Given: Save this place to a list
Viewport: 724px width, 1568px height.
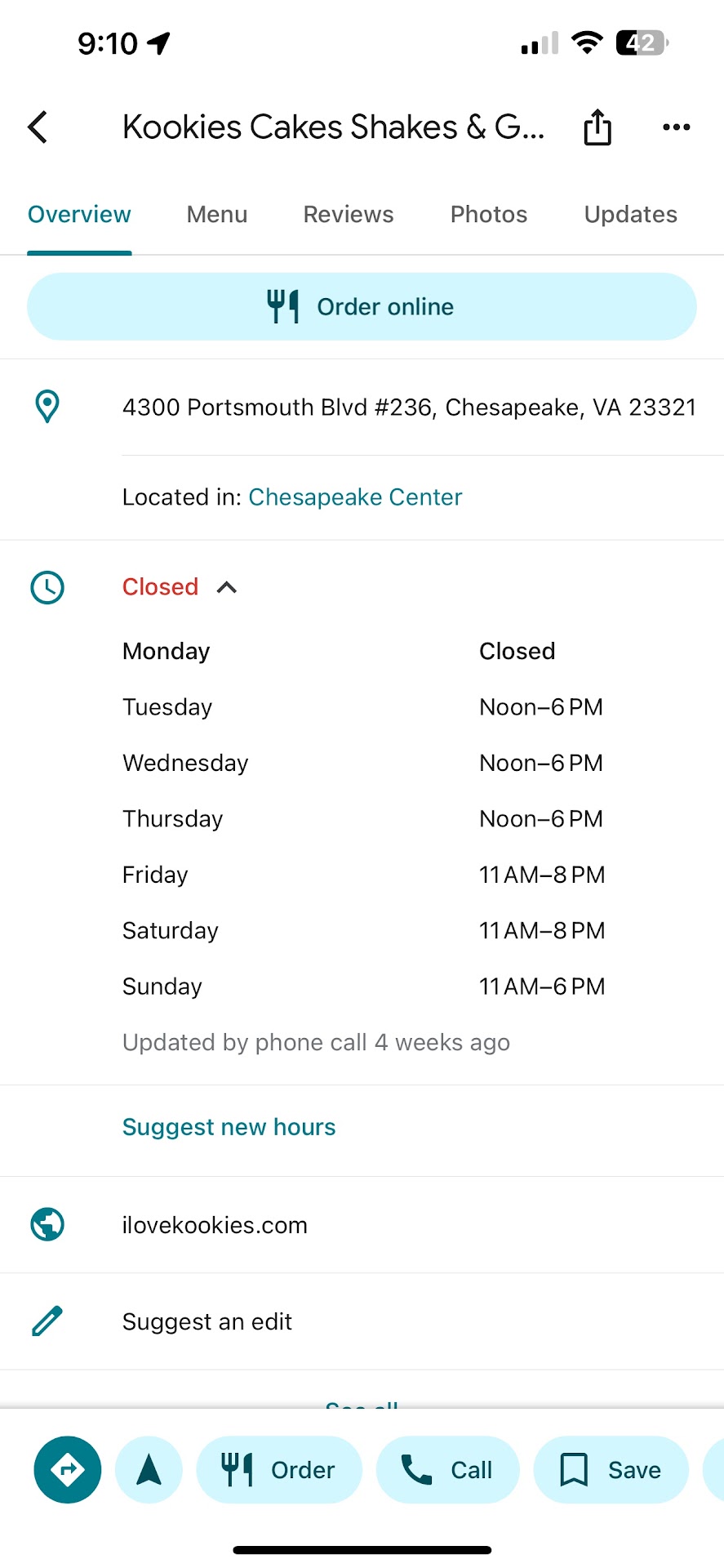Looking at the screenshot, I should point(611,1470).
